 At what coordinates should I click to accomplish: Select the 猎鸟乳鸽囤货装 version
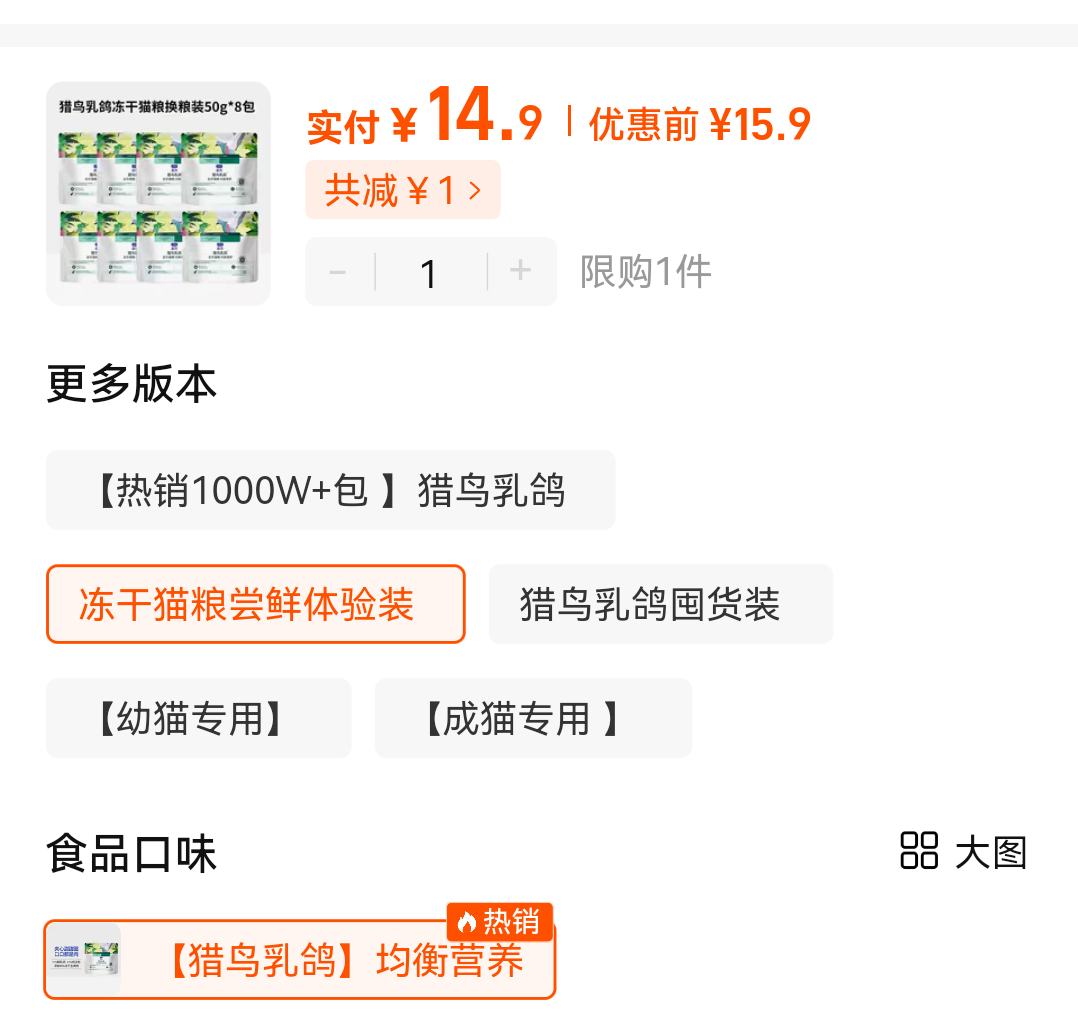point(660,604)
